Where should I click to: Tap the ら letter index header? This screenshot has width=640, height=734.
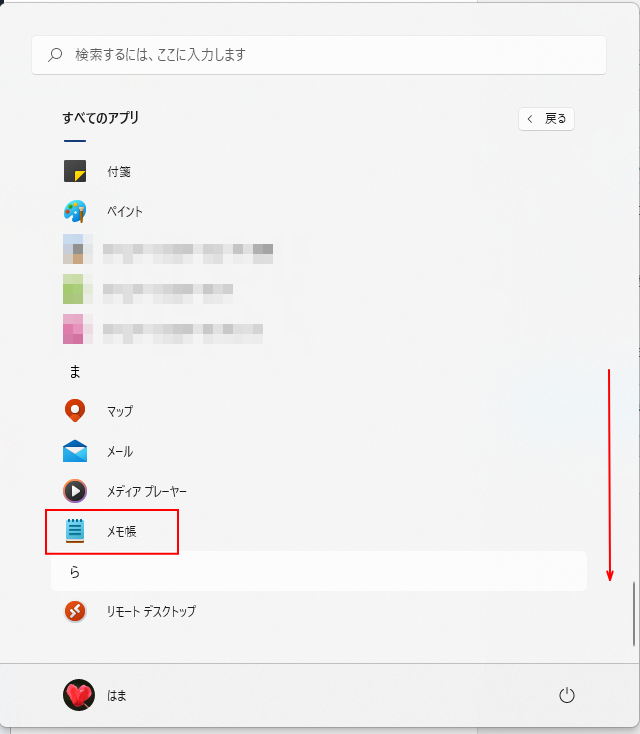coord(75,572)
